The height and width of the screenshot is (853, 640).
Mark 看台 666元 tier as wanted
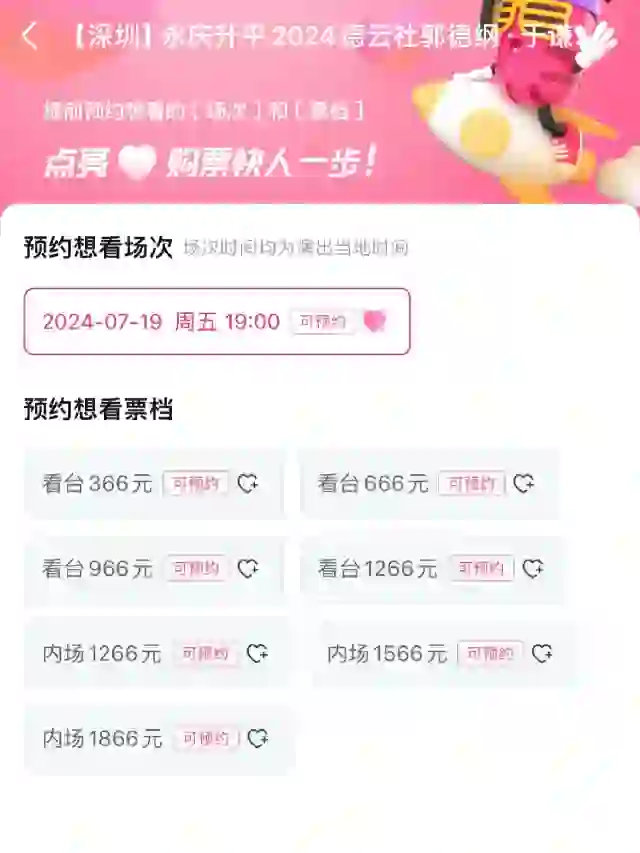point(523,484)
